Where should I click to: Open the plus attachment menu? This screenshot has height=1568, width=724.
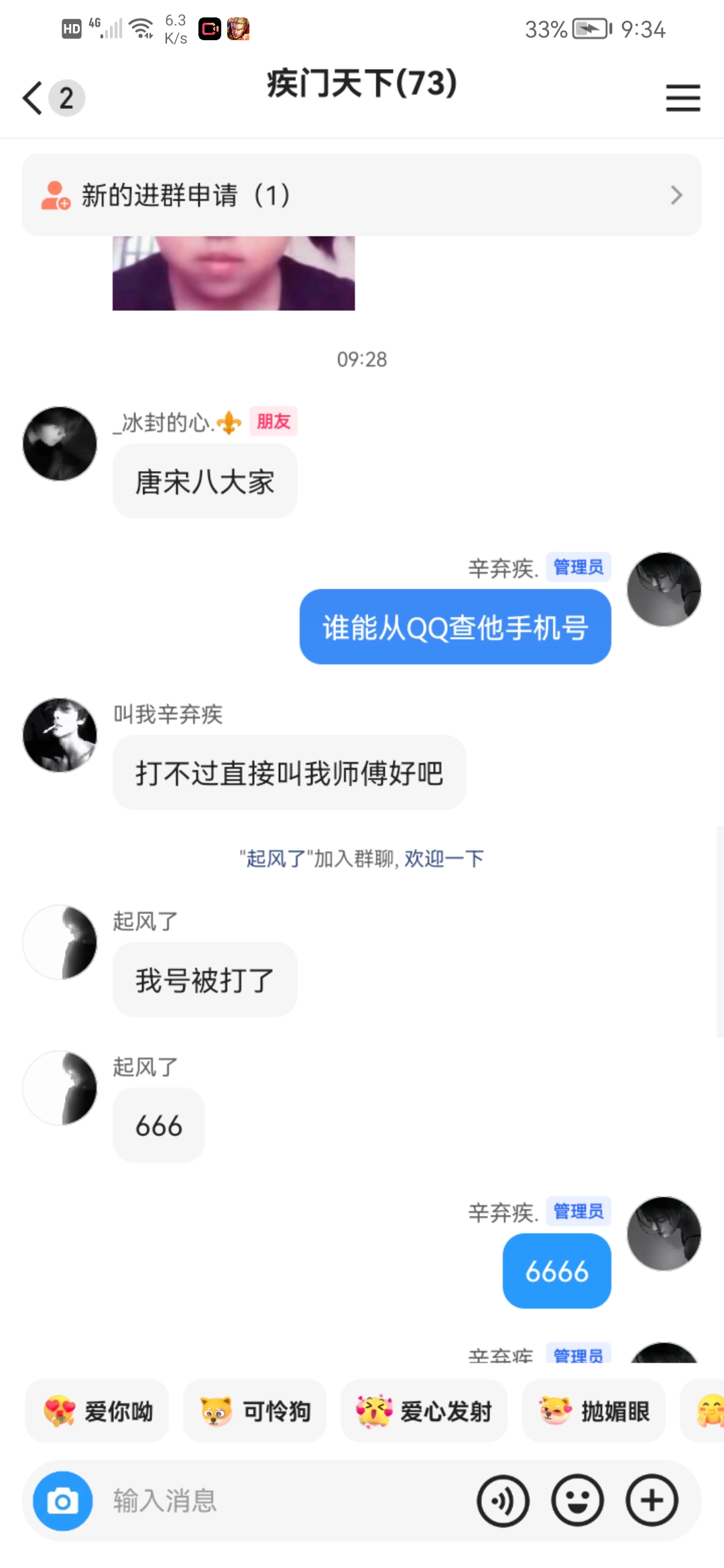(x=652, y=1501)
